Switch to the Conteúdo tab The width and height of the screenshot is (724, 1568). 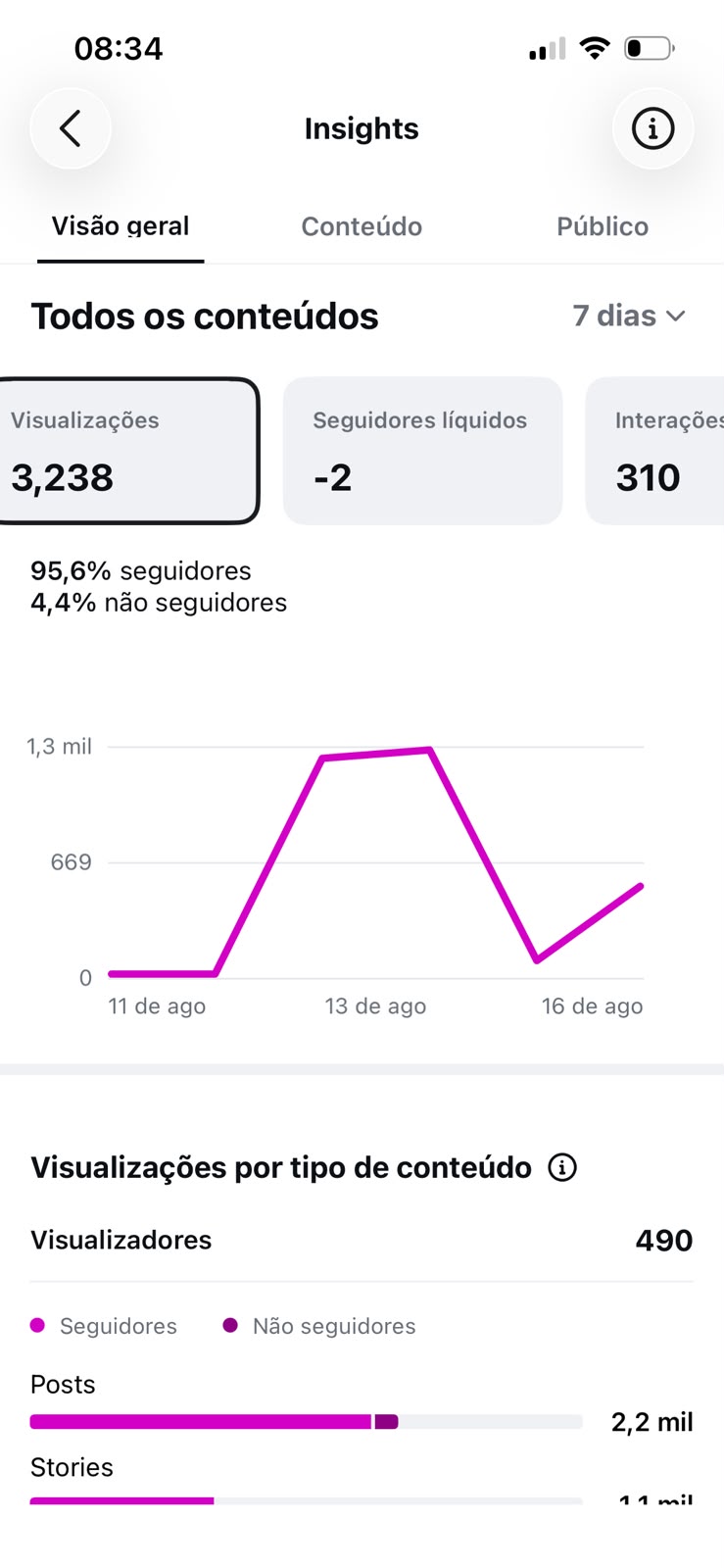click(362, 226)
